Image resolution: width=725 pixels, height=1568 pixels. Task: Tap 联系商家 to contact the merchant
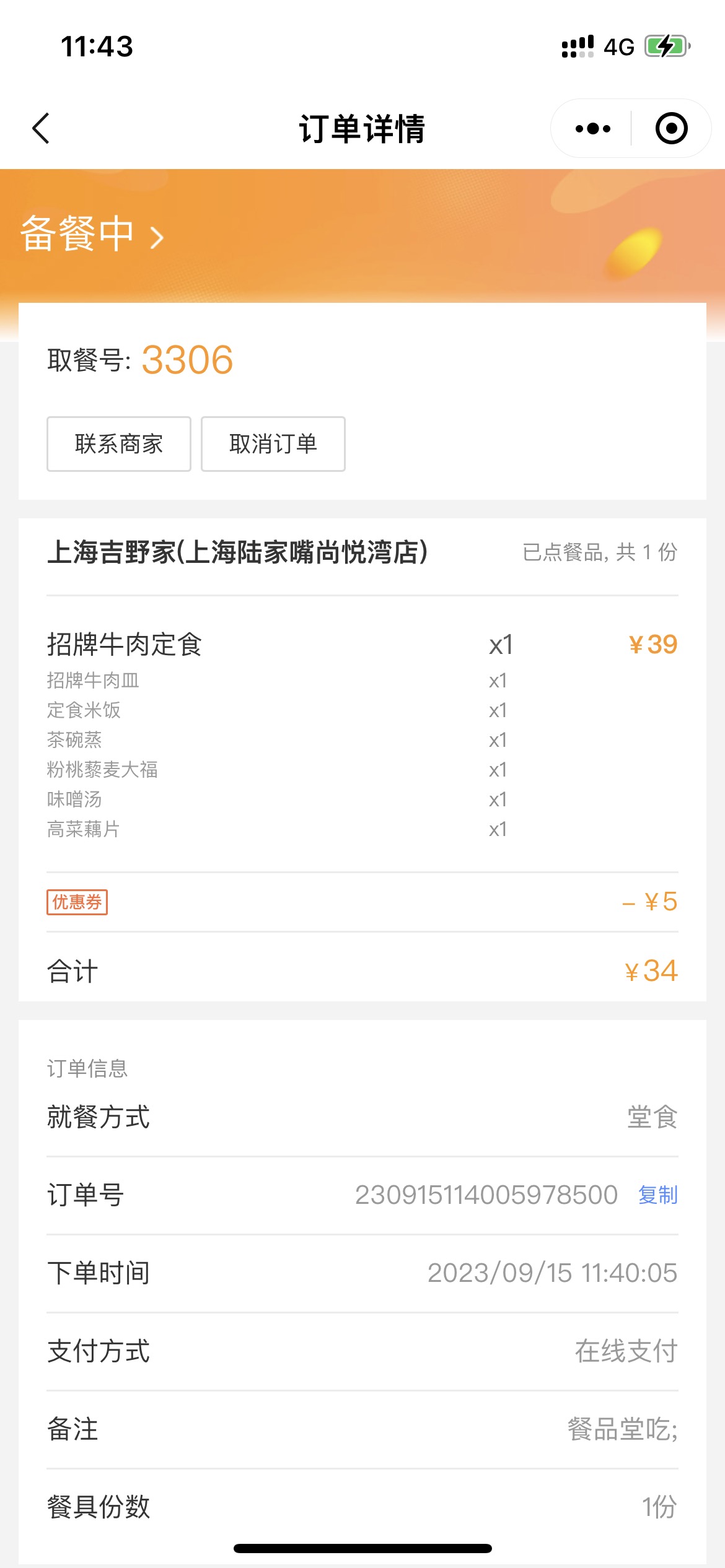coord(119,444)
